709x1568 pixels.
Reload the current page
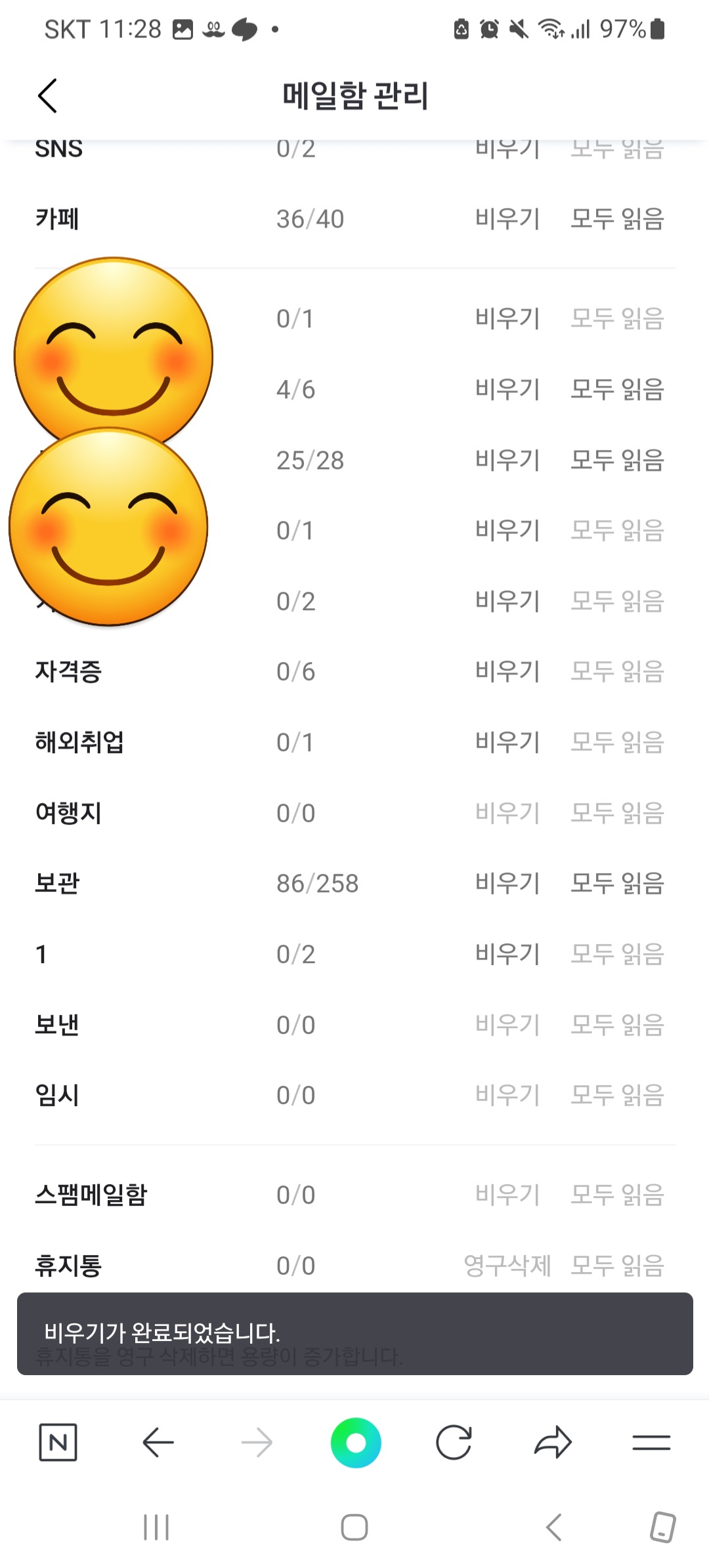click(x=454, y=1442)
